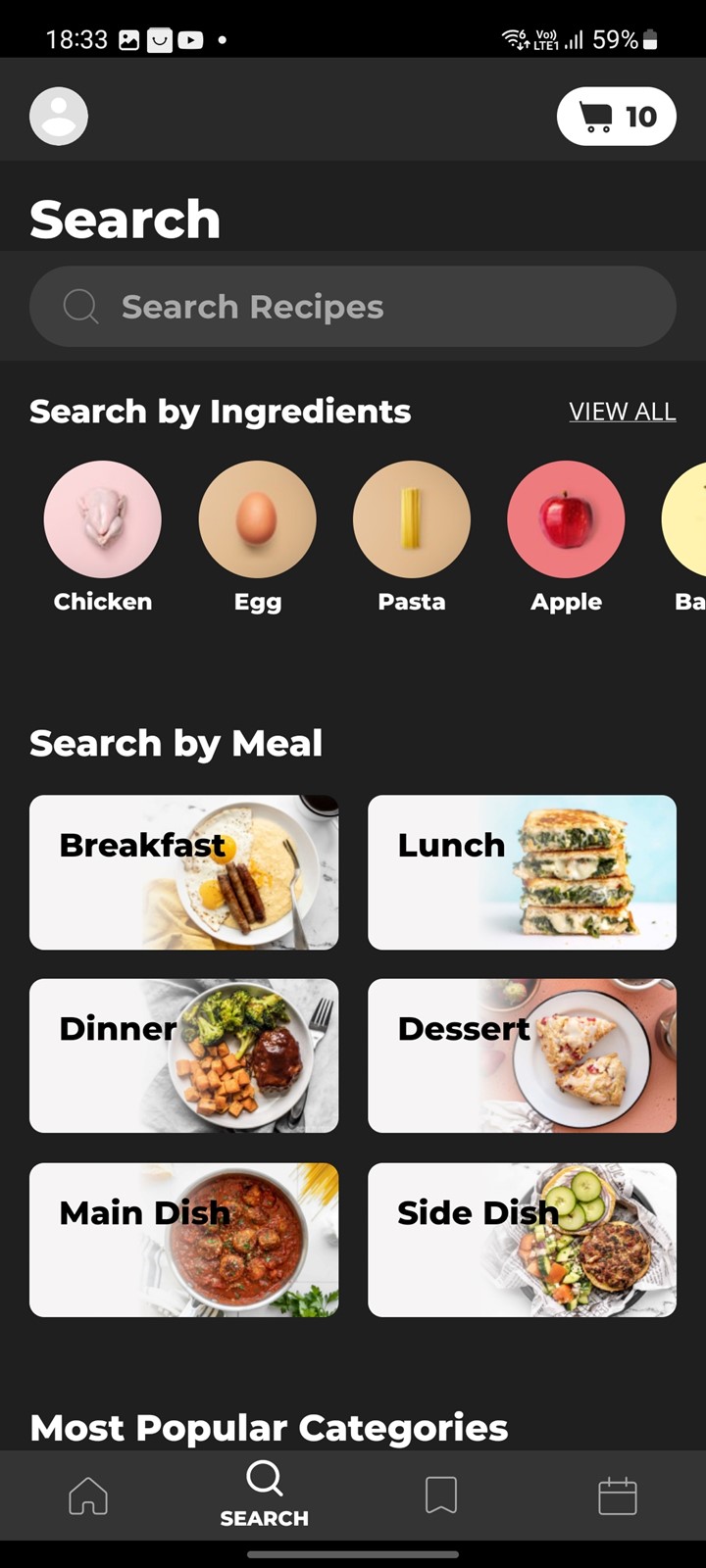Open the profile avatar icon
Screen dimensions: 706x1568
(59, 117)
